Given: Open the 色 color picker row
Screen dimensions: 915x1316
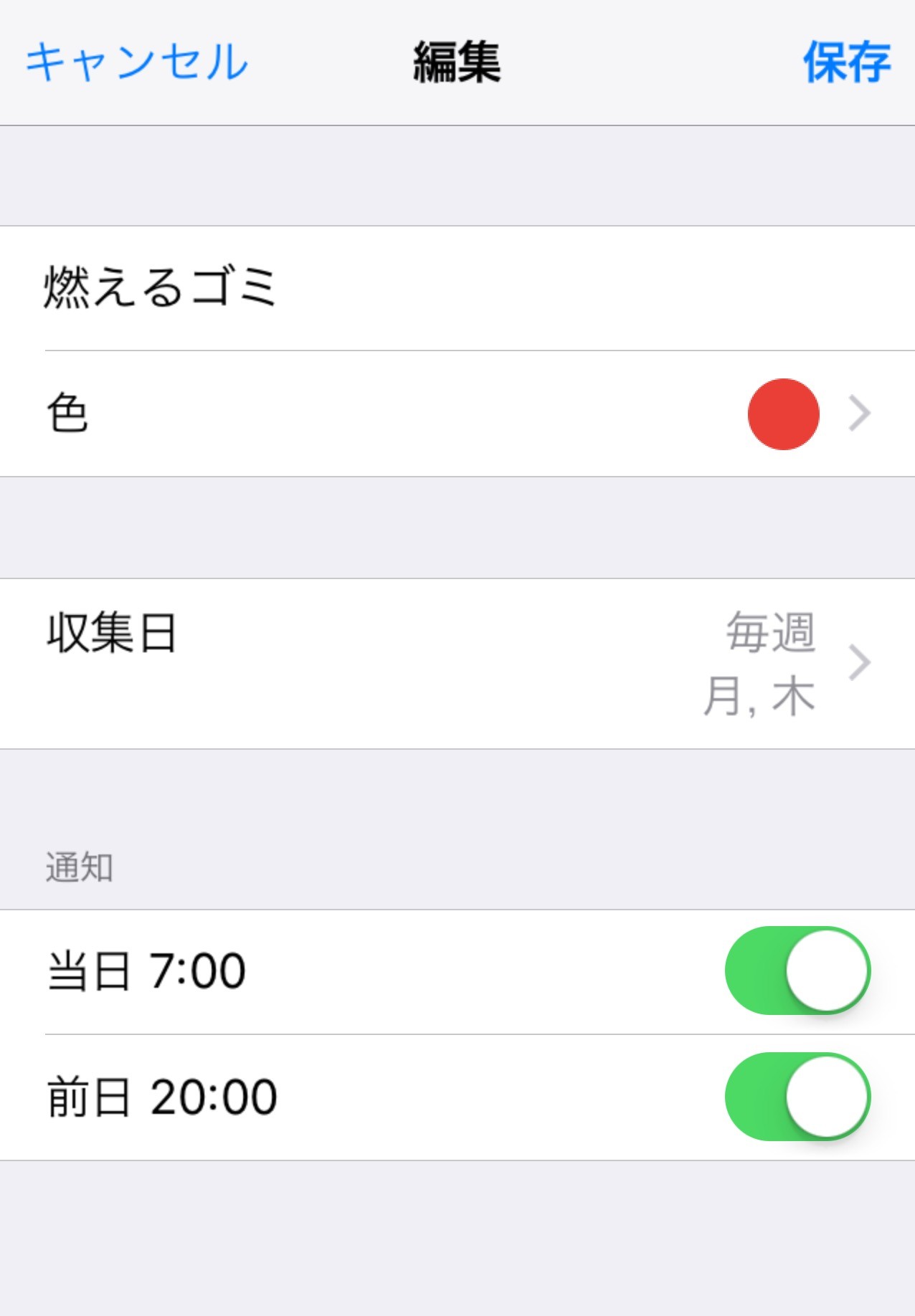Looking at the screenshot, I should [457, 414].
